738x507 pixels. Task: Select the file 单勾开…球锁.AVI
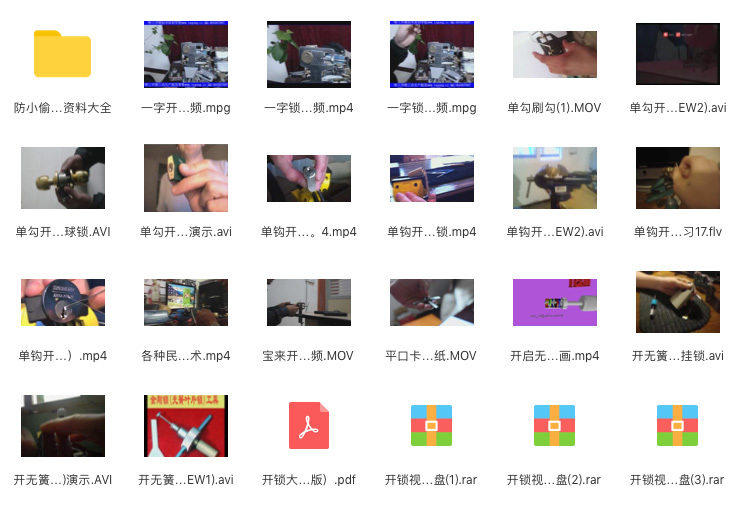pos(62,179)
